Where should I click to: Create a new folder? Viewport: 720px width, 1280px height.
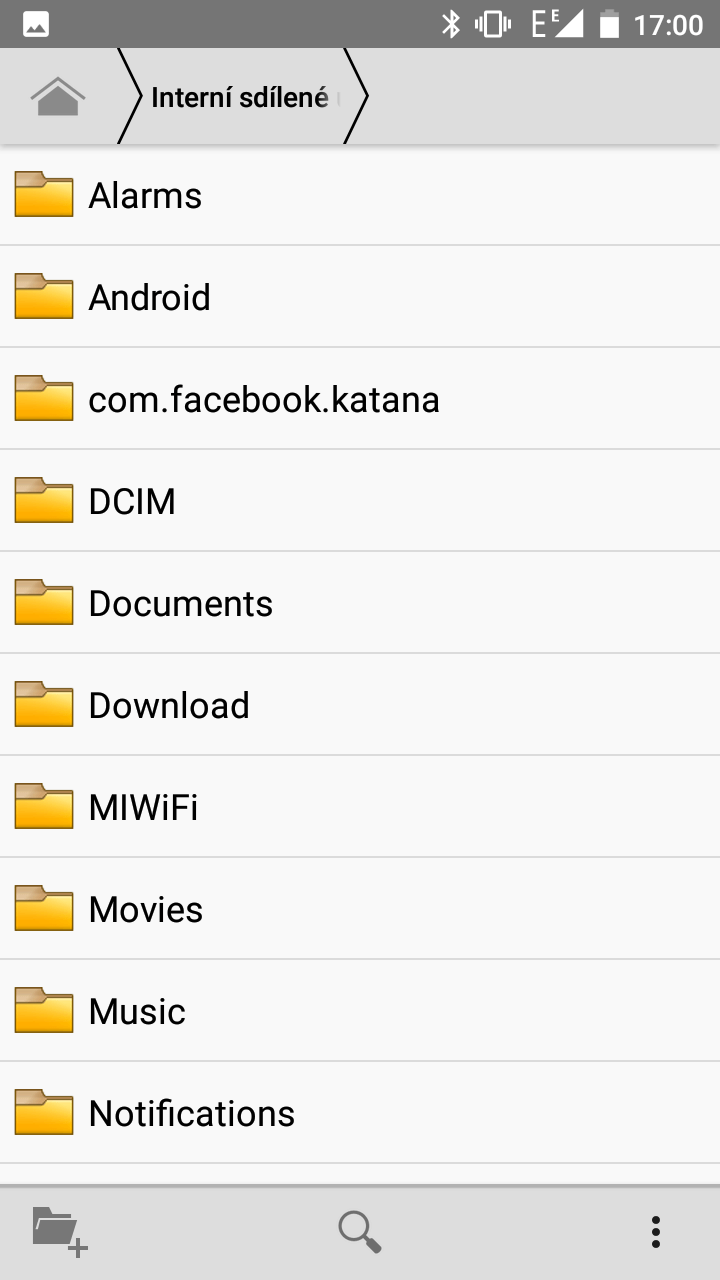pos(60,1231)
